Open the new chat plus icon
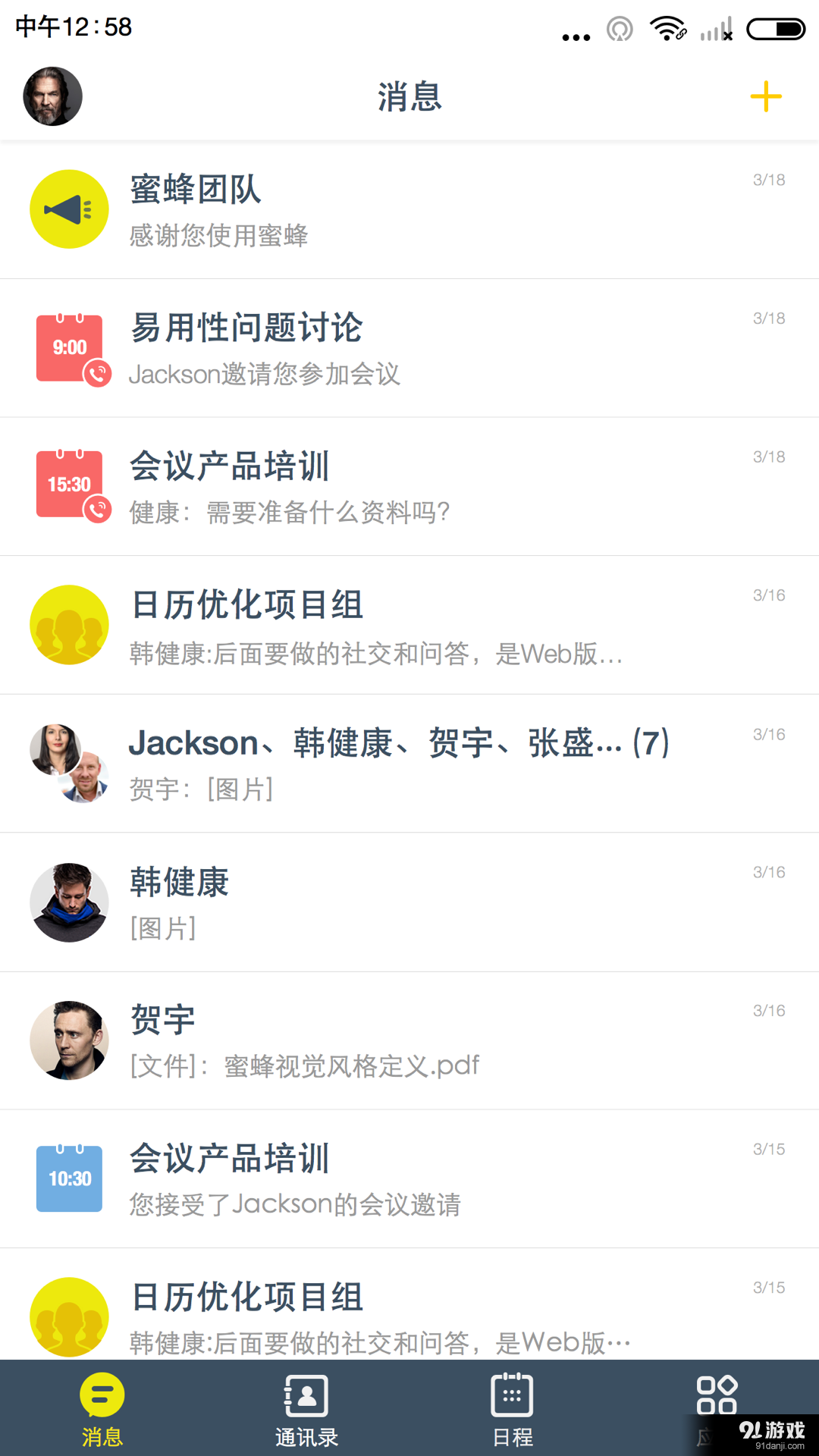819x1456 pixels. pyautogui.click(x=766, y=96)
